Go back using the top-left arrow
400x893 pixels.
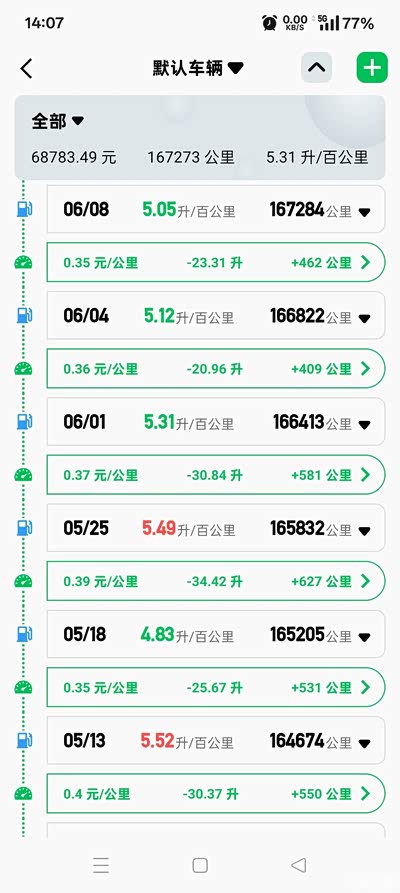pyautogui.click(x=26, y=68)
